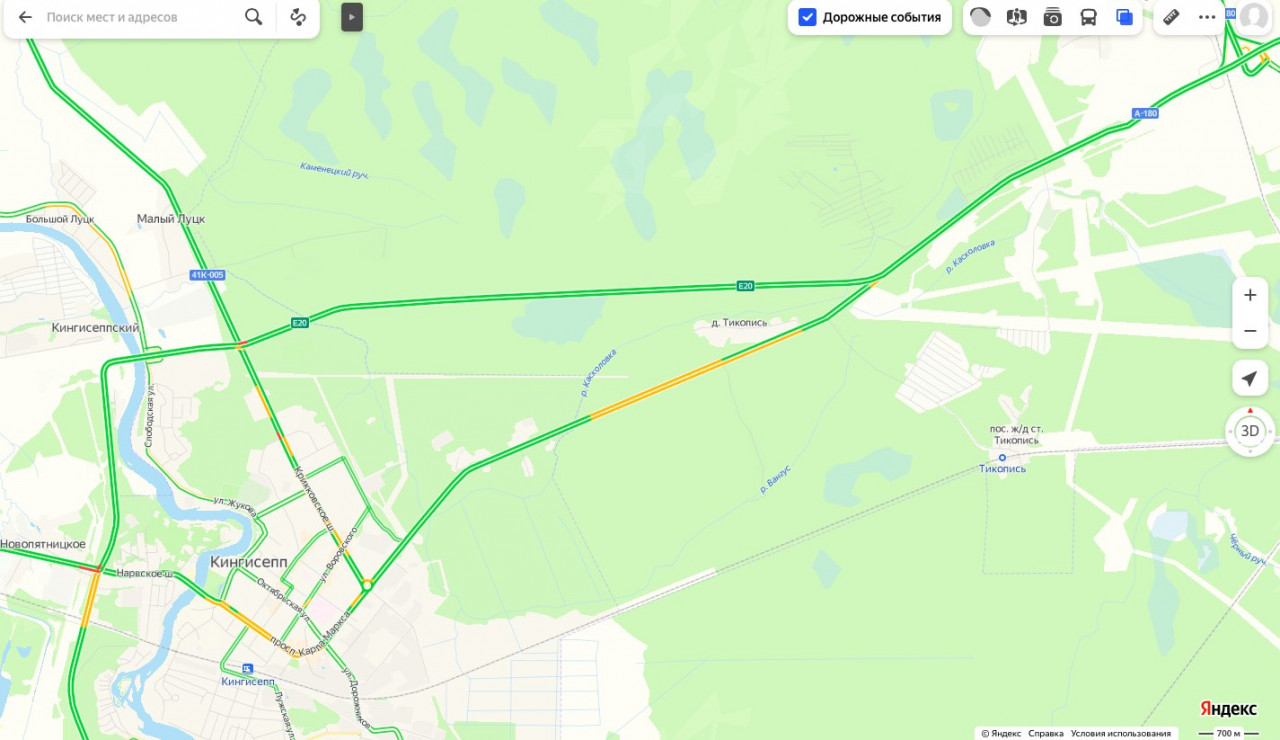This screenshot has height=740, width=1280.
Task: Locate me with the arrow button
Action: click(x=1250, y=379)
